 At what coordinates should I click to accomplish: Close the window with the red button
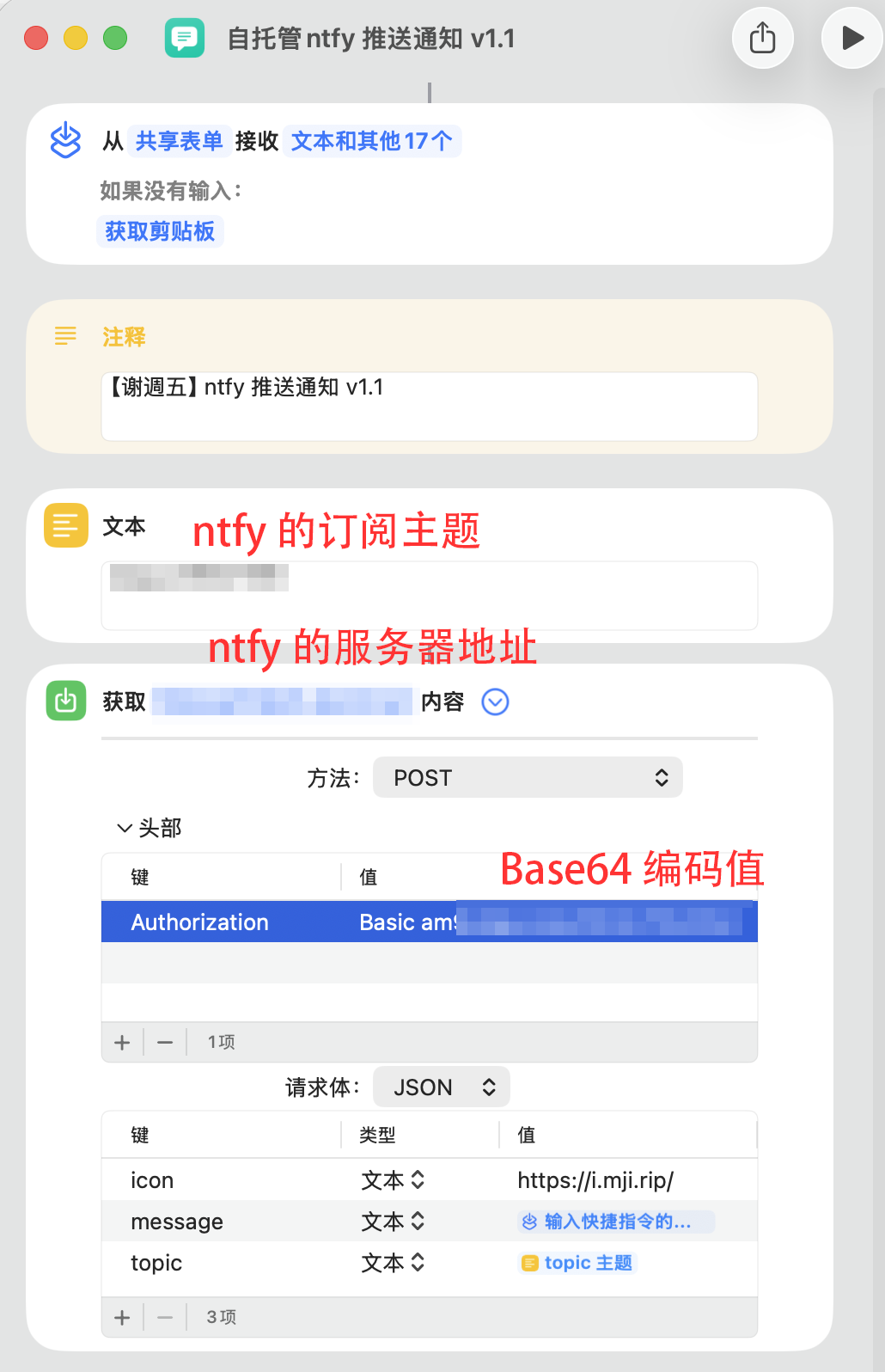point(36,38)
